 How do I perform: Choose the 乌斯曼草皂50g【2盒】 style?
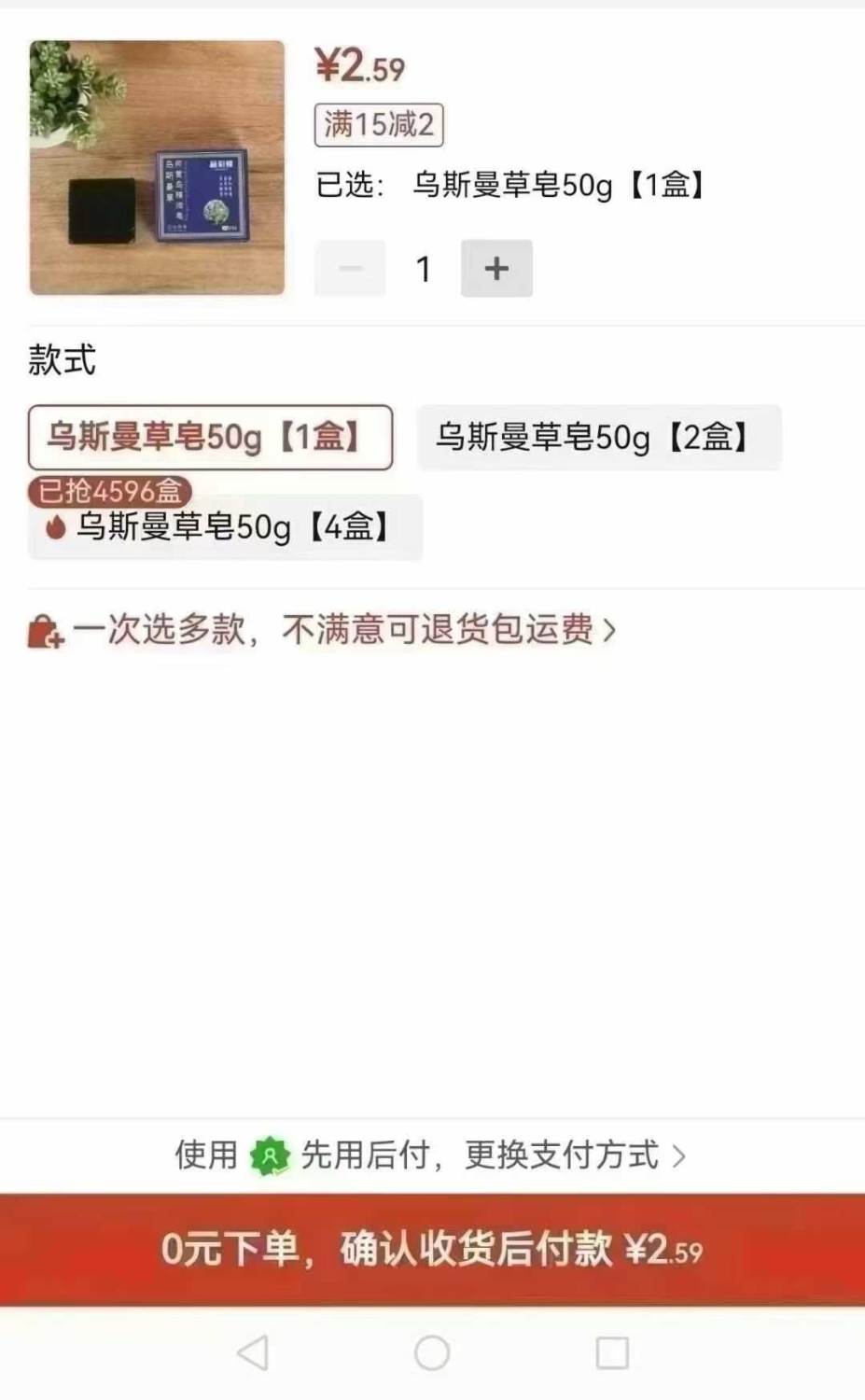point(598,437)
